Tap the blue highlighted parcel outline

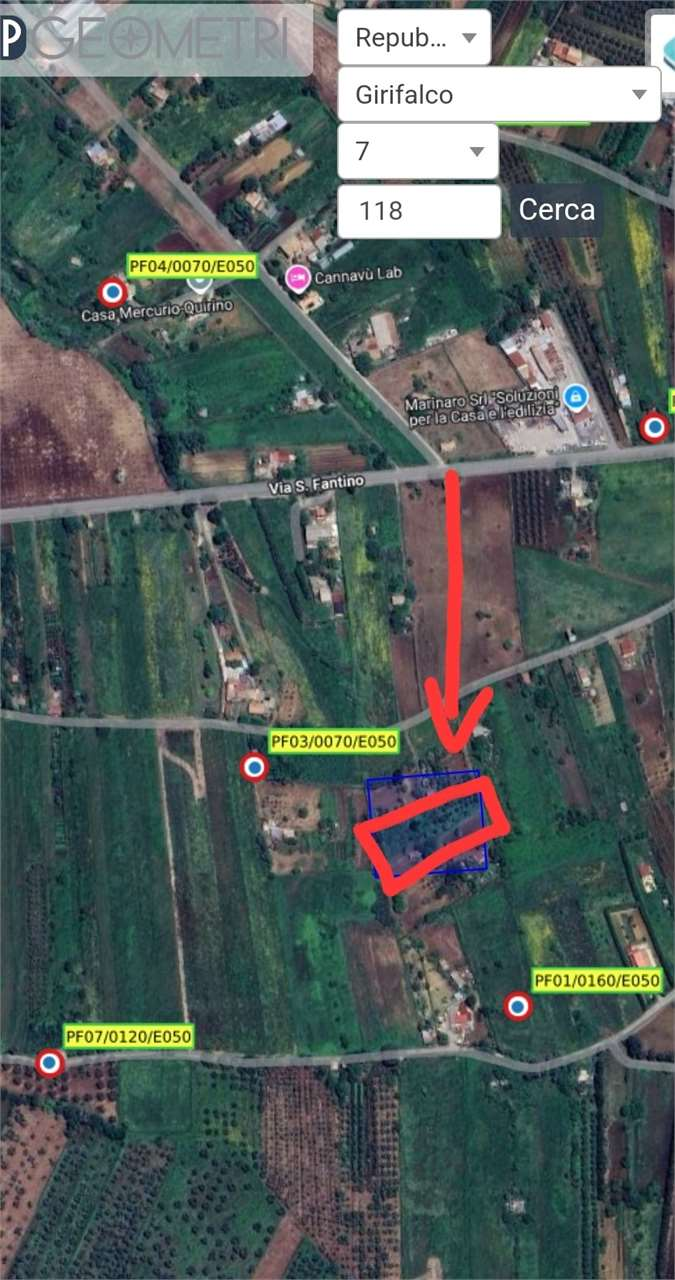tap(427, 825)
